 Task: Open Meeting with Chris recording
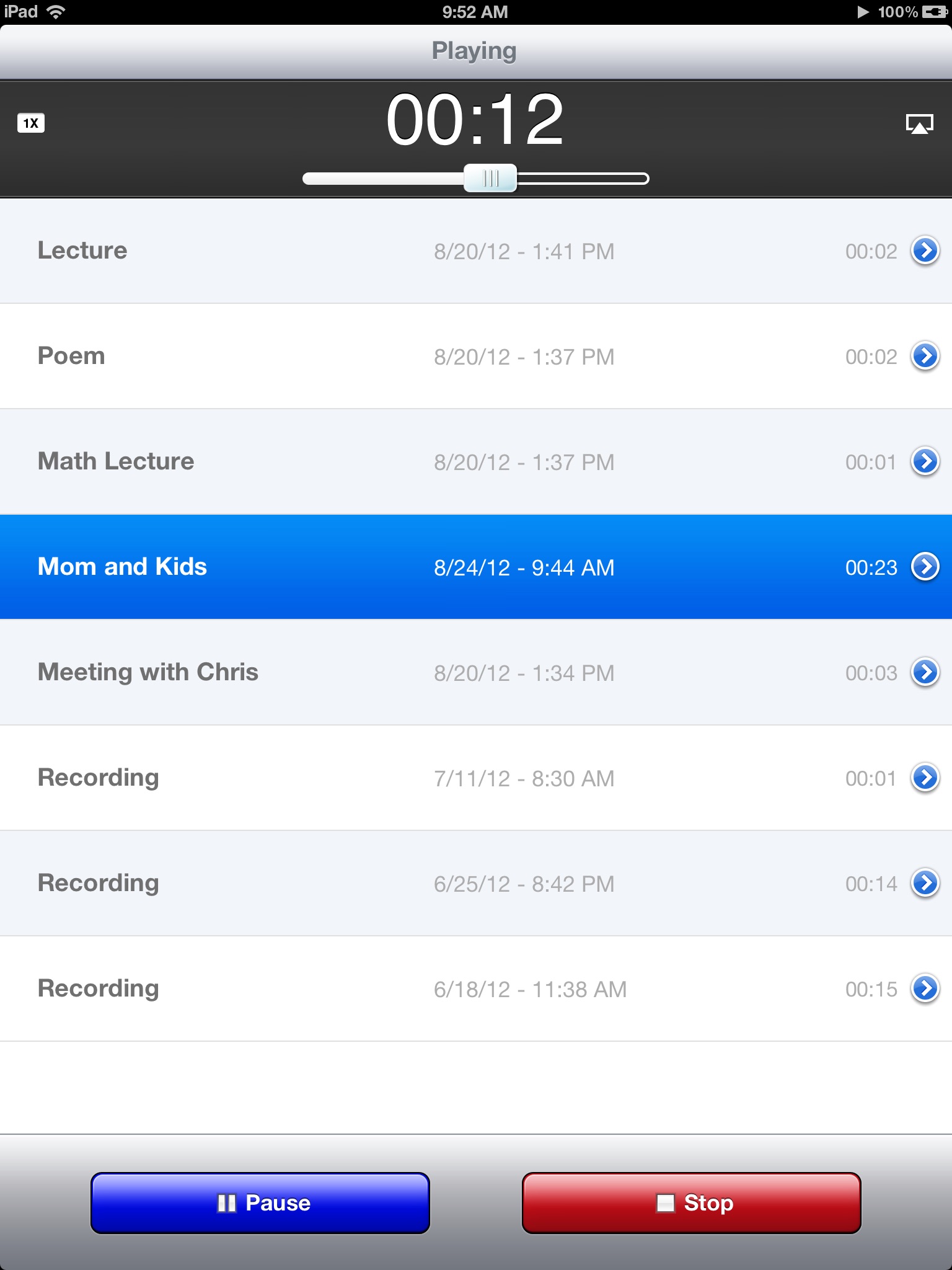click(476, 673)
